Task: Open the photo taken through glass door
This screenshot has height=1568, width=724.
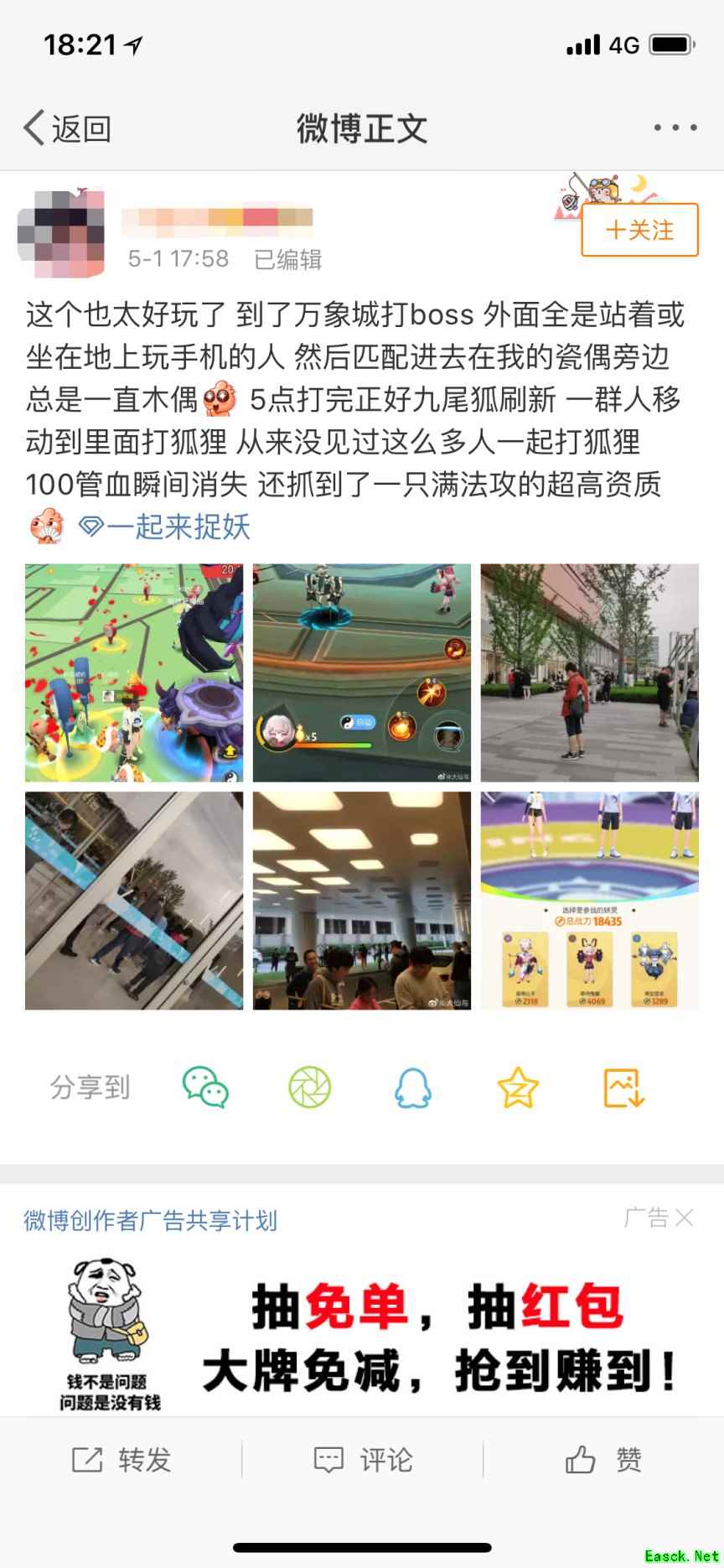Action: pos(134,901)
